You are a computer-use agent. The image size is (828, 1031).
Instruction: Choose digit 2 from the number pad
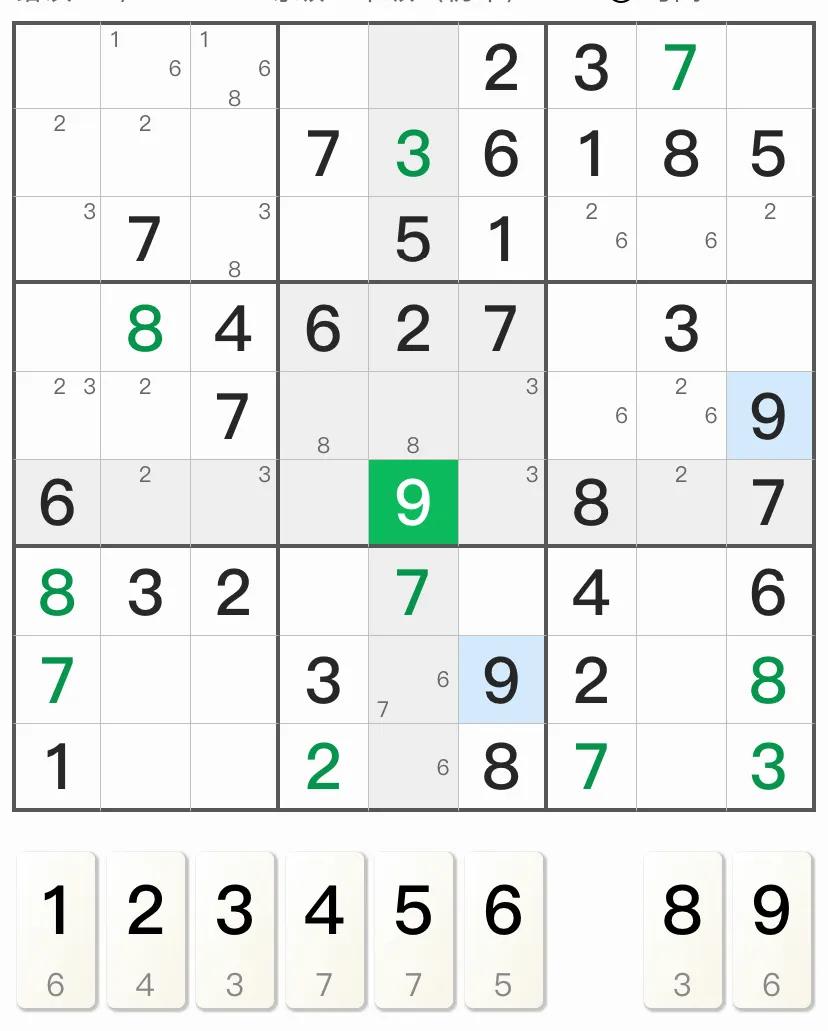click(x=146, y=928)
